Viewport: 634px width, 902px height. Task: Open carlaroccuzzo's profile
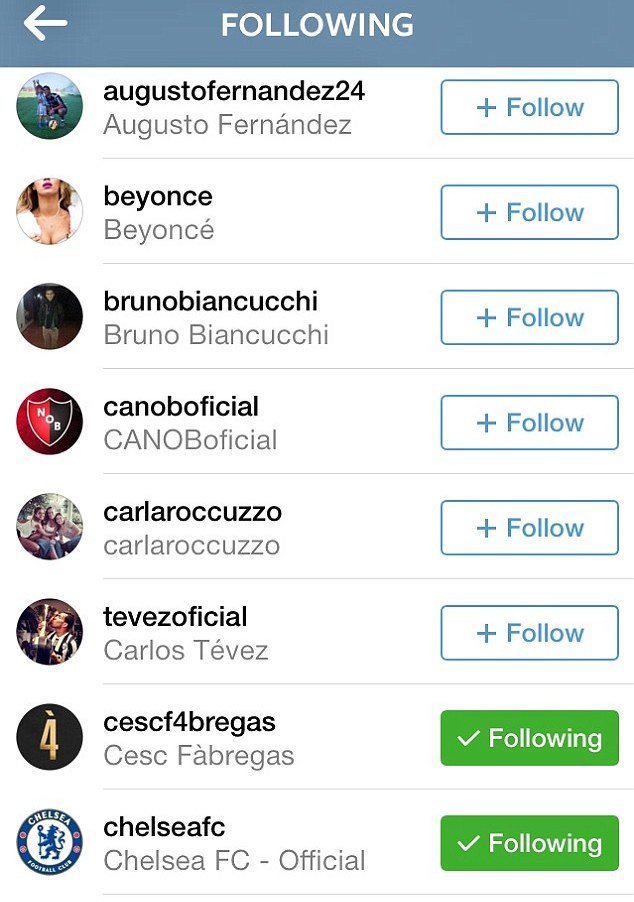[x=192, y=528]
